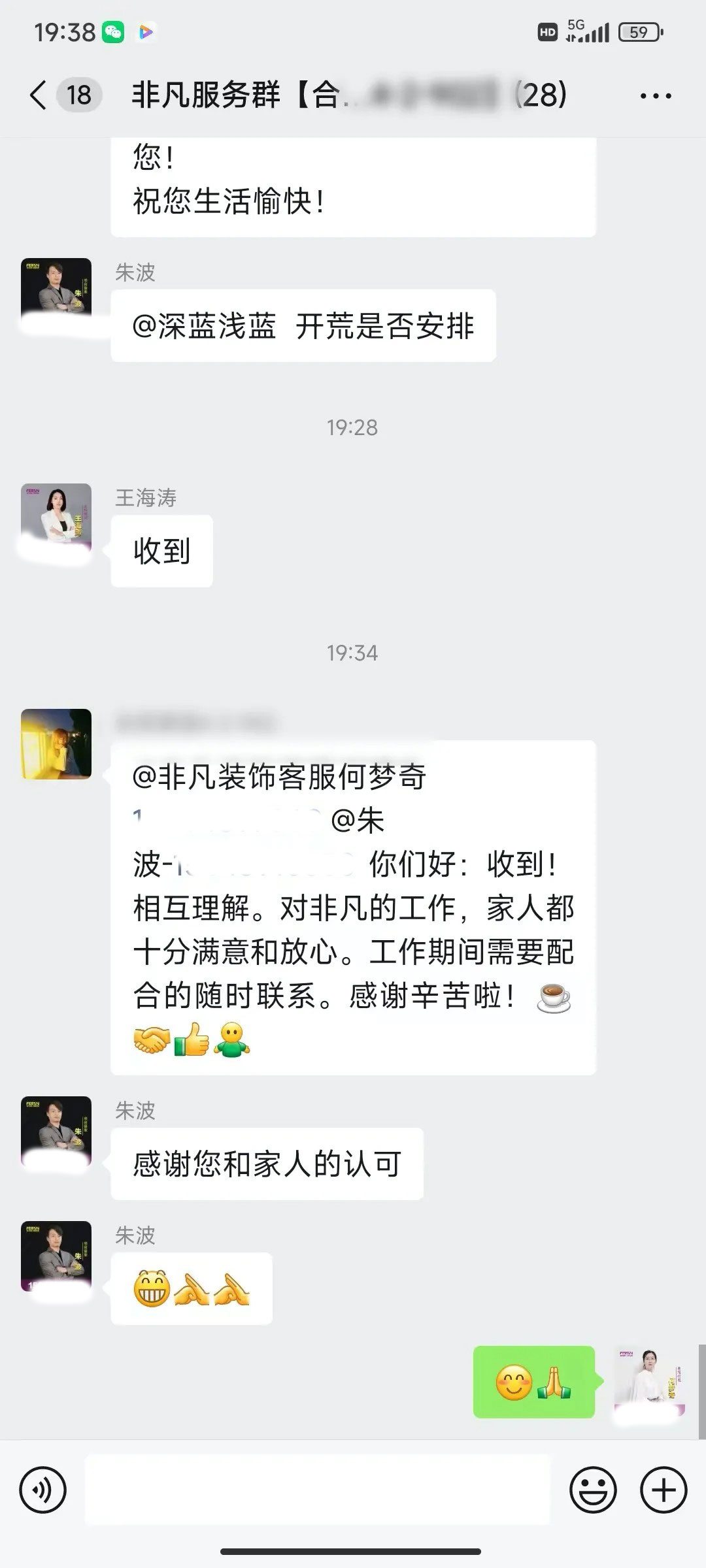View 王海涛's profile from avatar
The image size is (706, 1568).
point(56,519)
